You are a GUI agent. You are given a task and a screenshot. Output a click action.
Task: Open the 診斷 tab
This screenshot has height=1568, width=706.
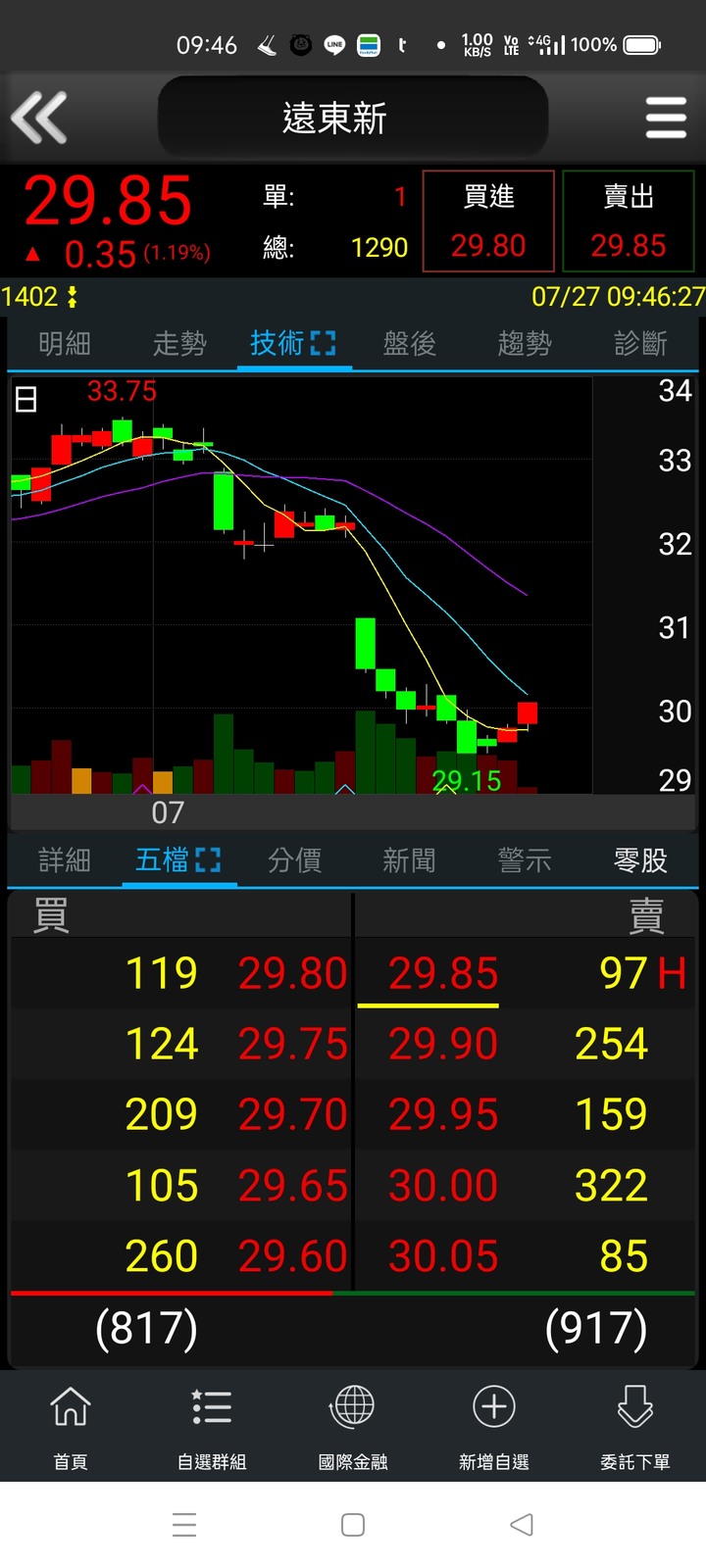click(x=640, y=344)
